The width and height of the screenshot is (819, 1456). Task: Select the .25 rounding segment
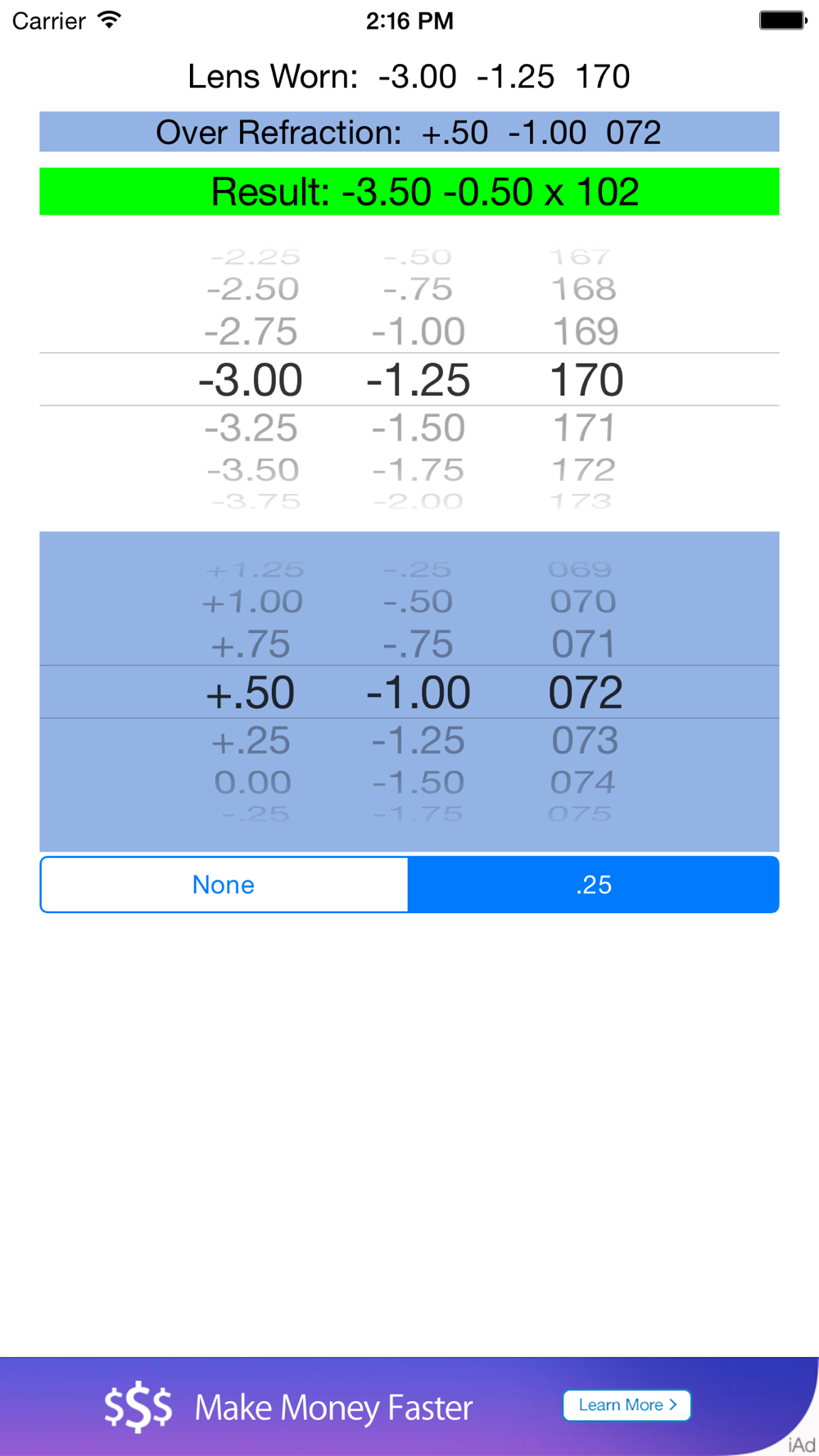(x=594, y=884)
